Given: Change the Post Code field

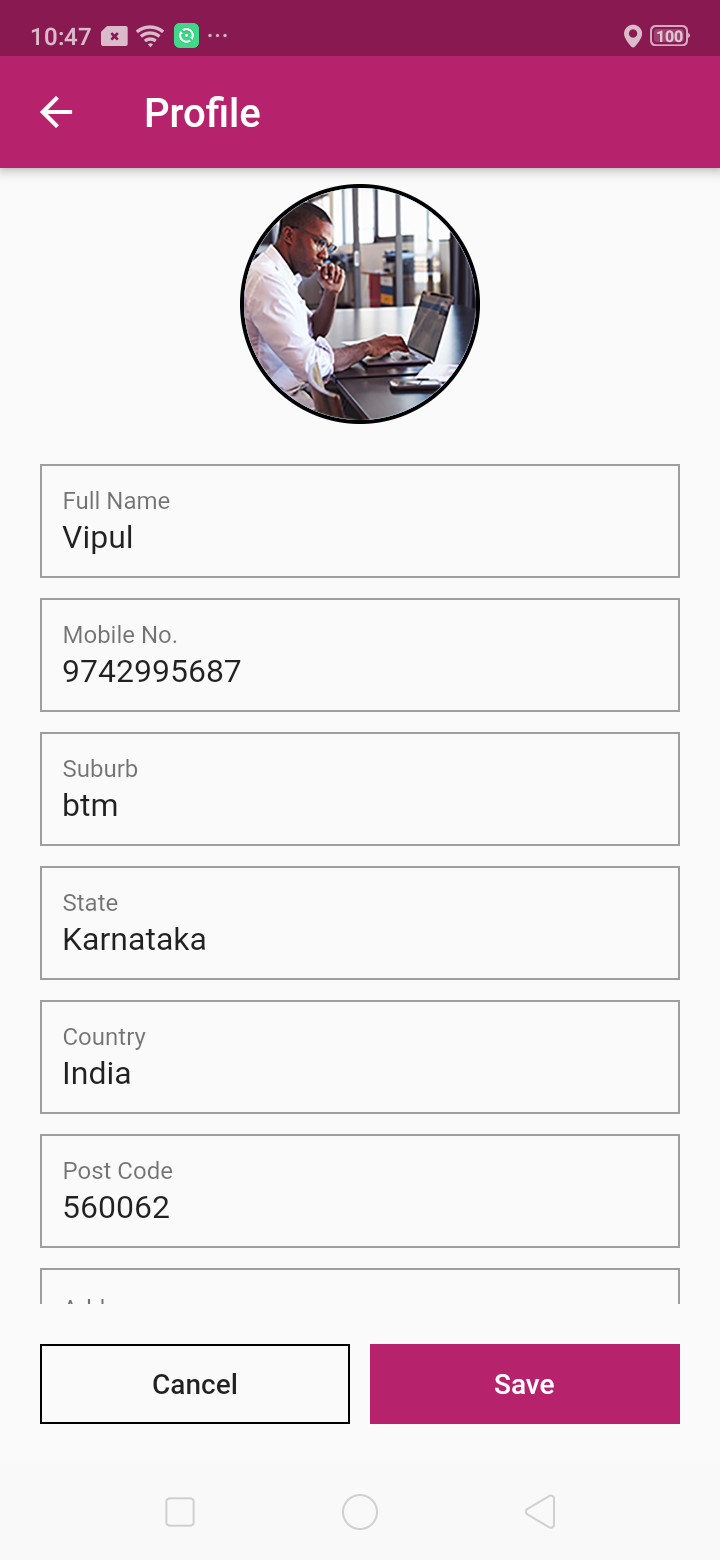Looking at the screenshot, I should tap(360, 1191).
